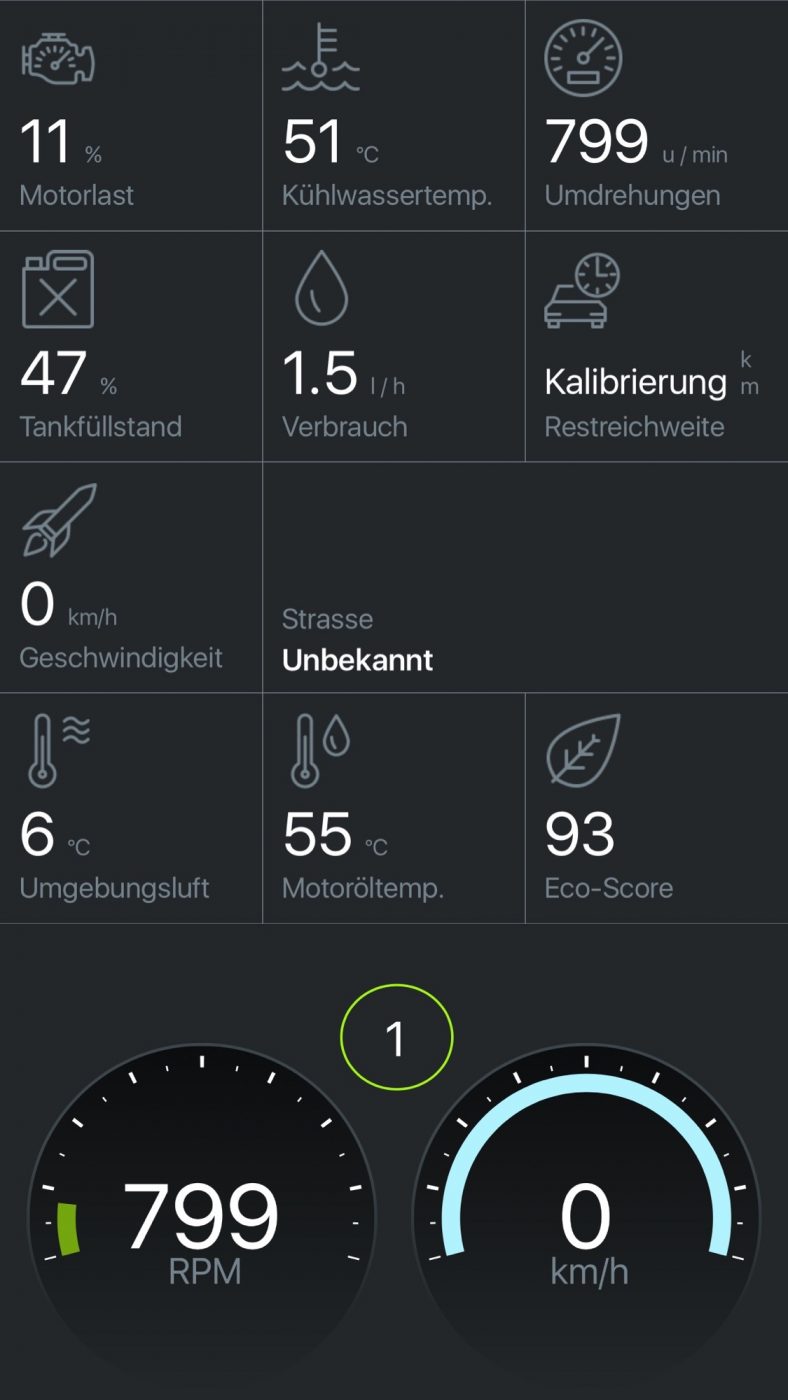
Task: Select the Kühlwassertemp. tile
Action: click(394, 115)
